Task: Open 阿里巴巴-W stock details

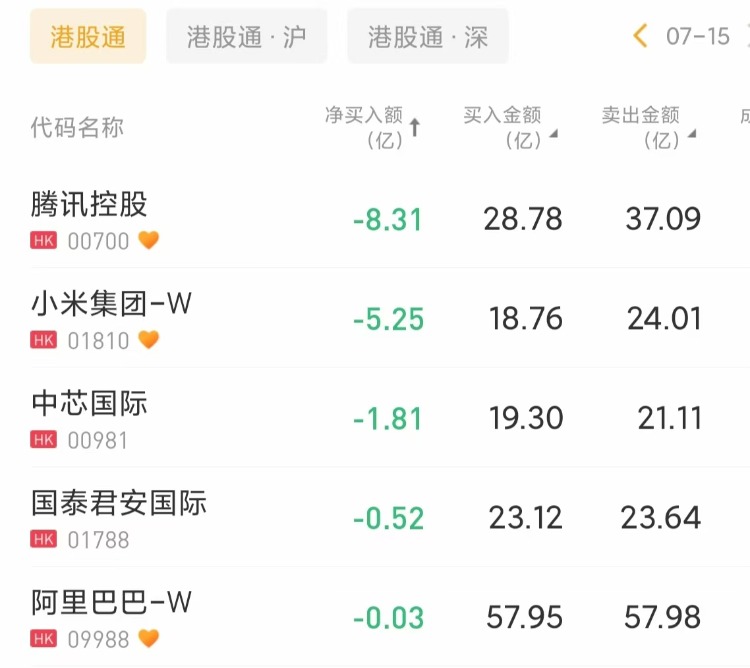Action: tap(110, 602)
